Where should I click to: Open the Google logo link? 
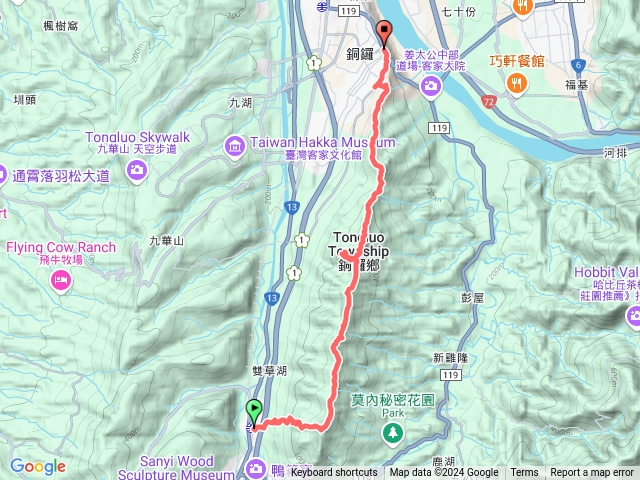(38, 466)
